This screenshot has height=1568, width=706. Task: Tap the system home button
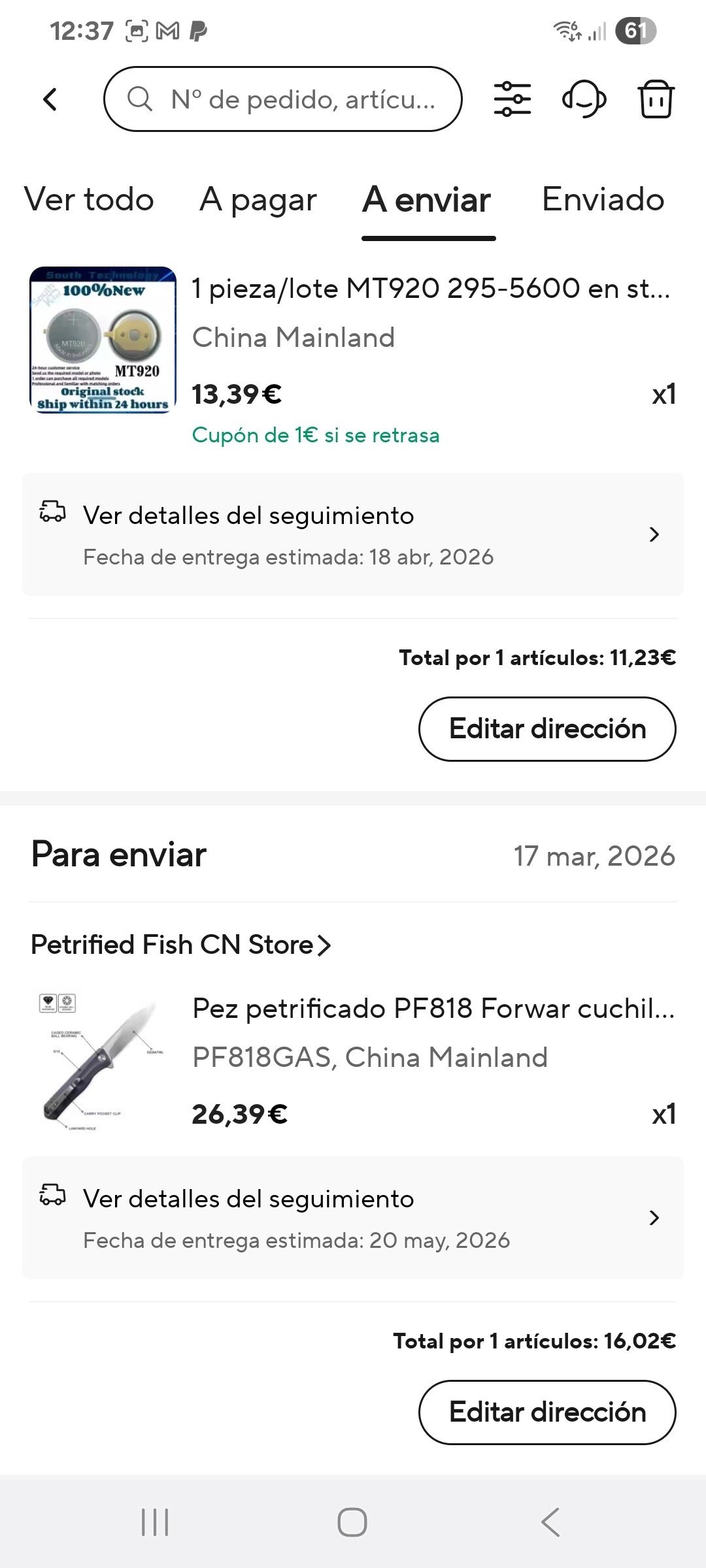(352, 1522)
